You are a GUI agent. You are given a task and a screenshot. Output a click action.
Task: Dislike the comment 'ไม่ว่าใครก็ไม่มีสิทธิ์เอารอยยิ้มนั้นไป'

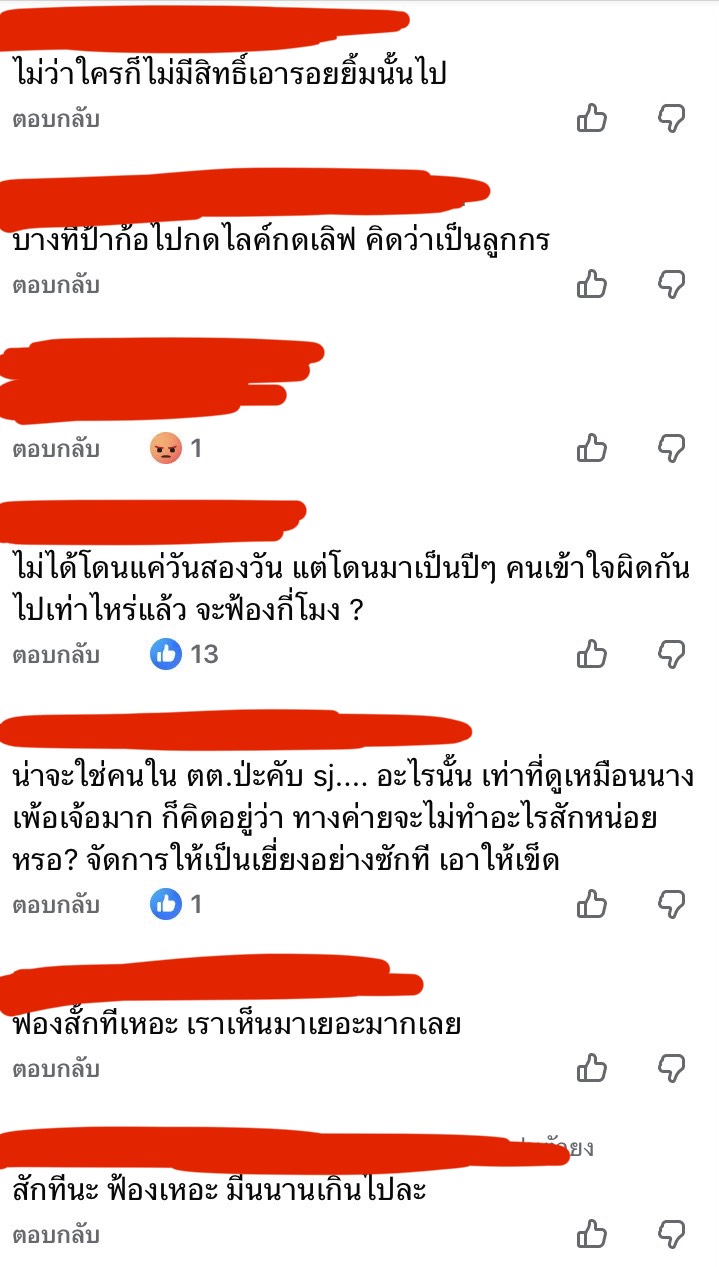[671, 120]
